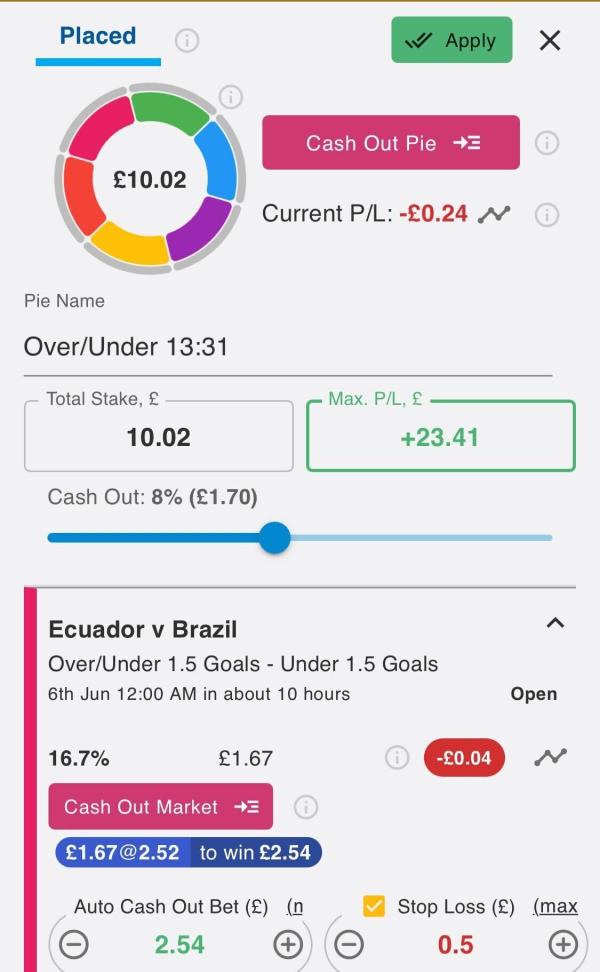Tap the Cash Out Pie button

click(391, 143)
